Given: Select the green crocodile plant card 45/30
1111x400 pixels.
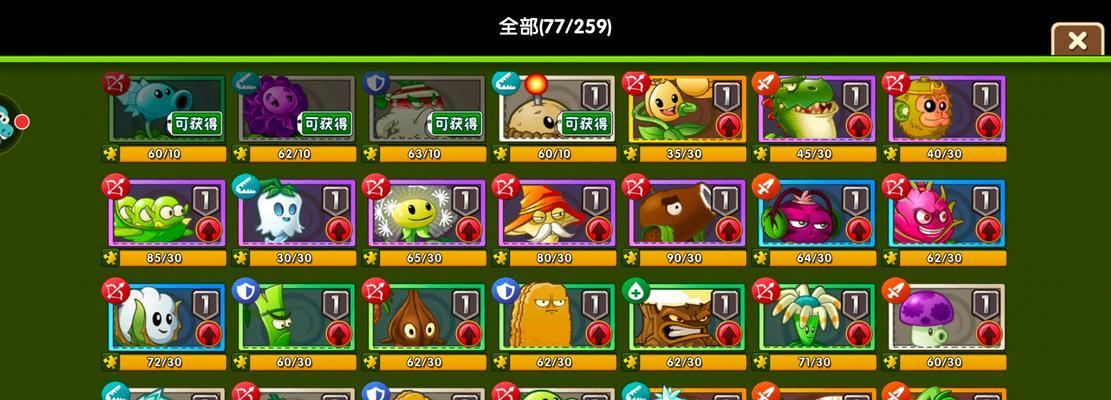Looking at the screenshot, I should 816,110.
